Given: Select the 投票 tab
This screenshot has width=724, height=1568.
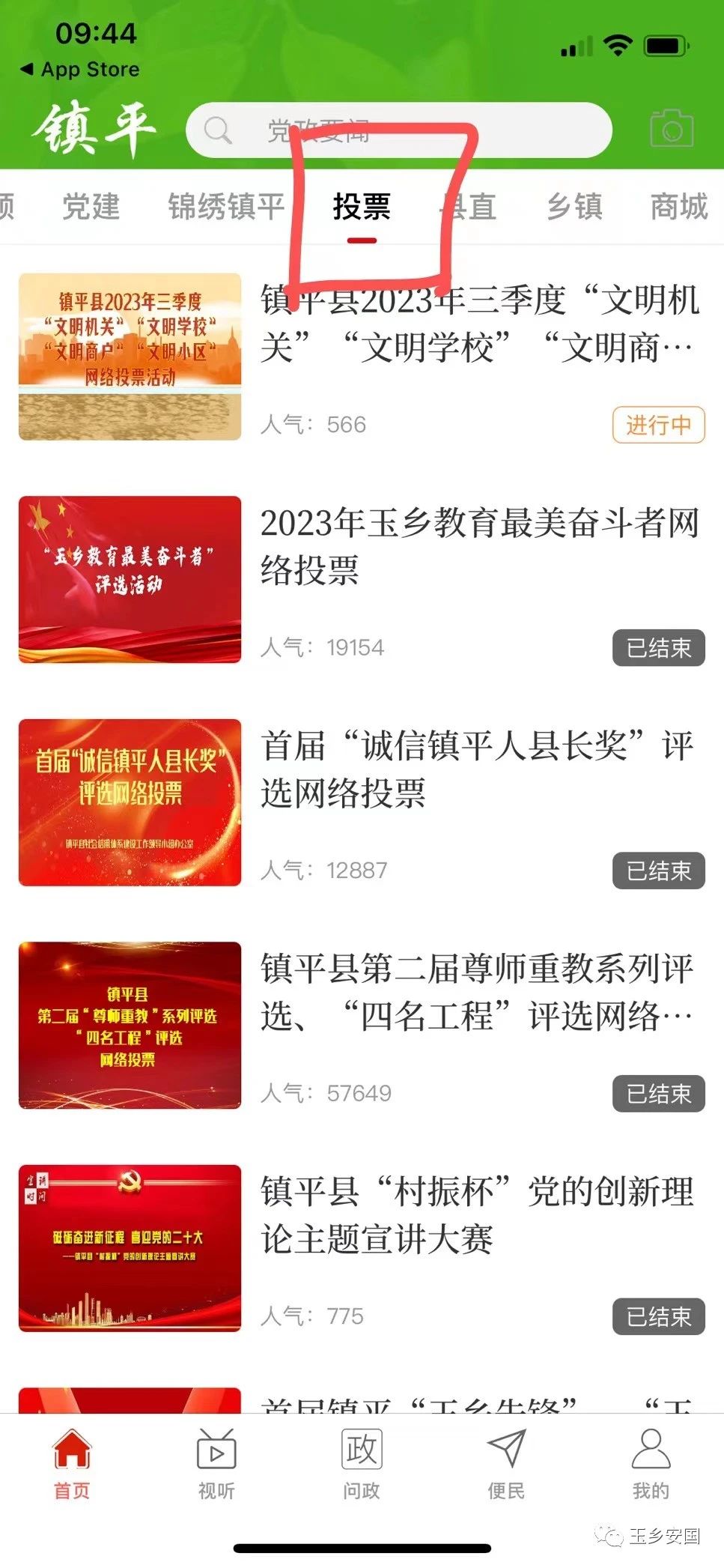Looking at the screenshot, I should click(x=362, y=207).
